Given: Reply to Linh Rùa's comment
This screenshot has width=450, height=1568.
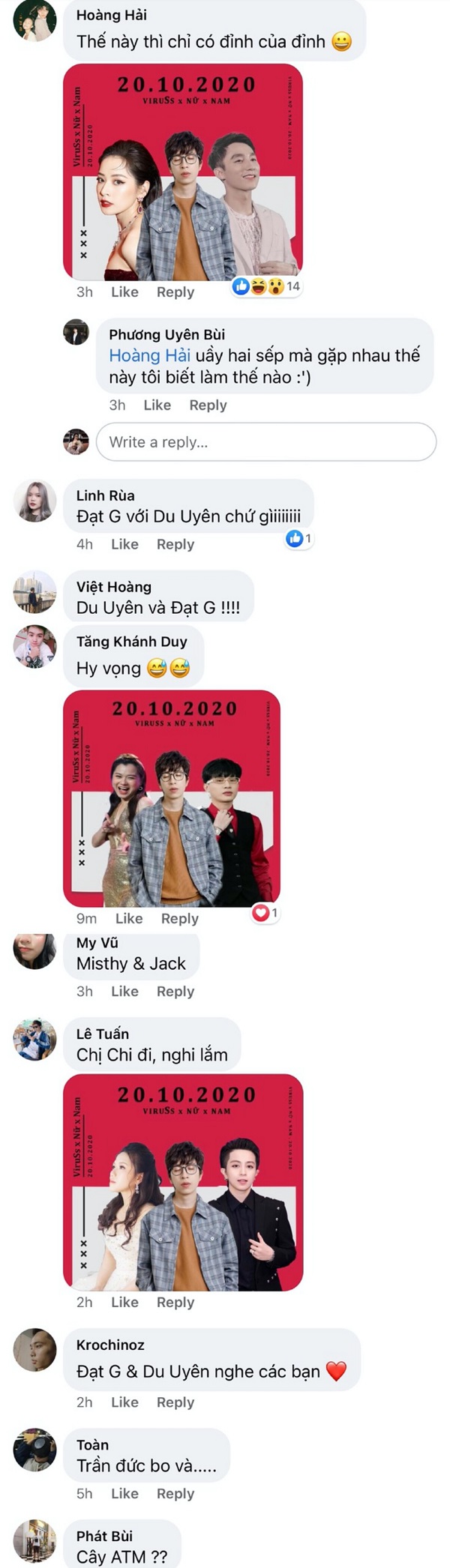Looking at the screenshot, I should point(175,544).
